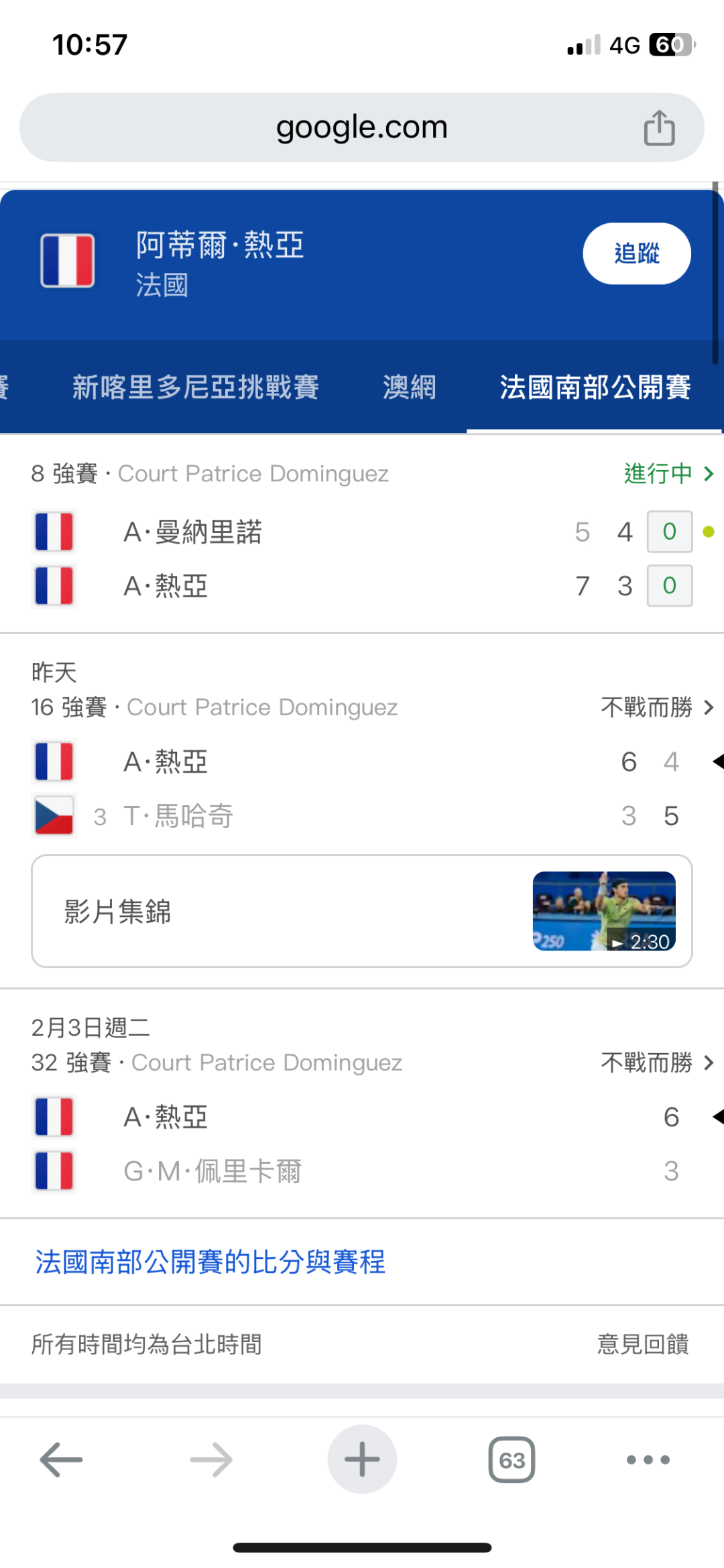Open a new browser tab
This screenshot has height=1568, width=724.
coord(362,1459)
